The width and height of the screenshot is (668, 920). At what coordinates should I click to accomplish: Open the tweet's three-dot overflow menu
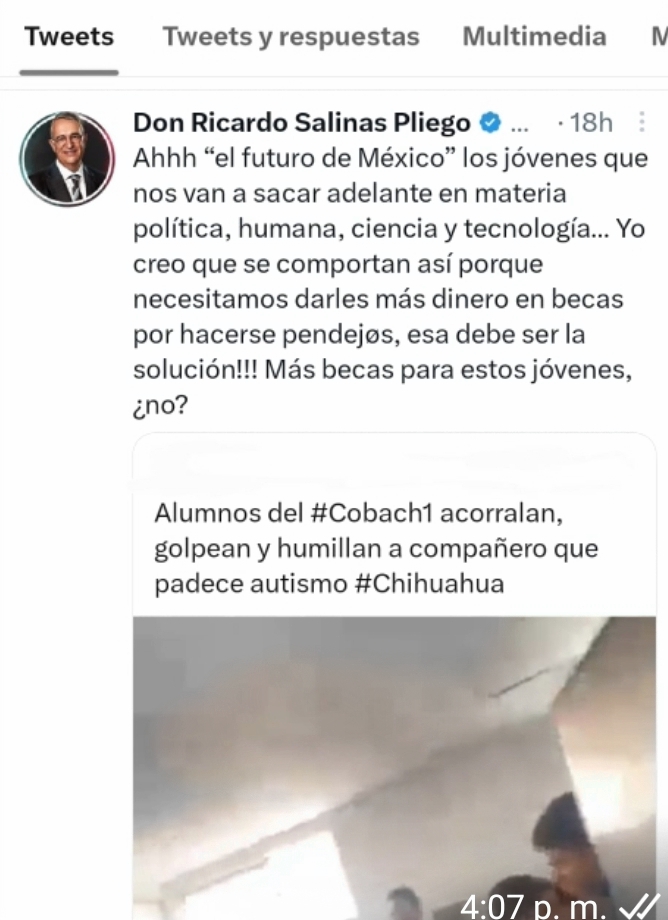pyautogui.click(x=640, y=122)
